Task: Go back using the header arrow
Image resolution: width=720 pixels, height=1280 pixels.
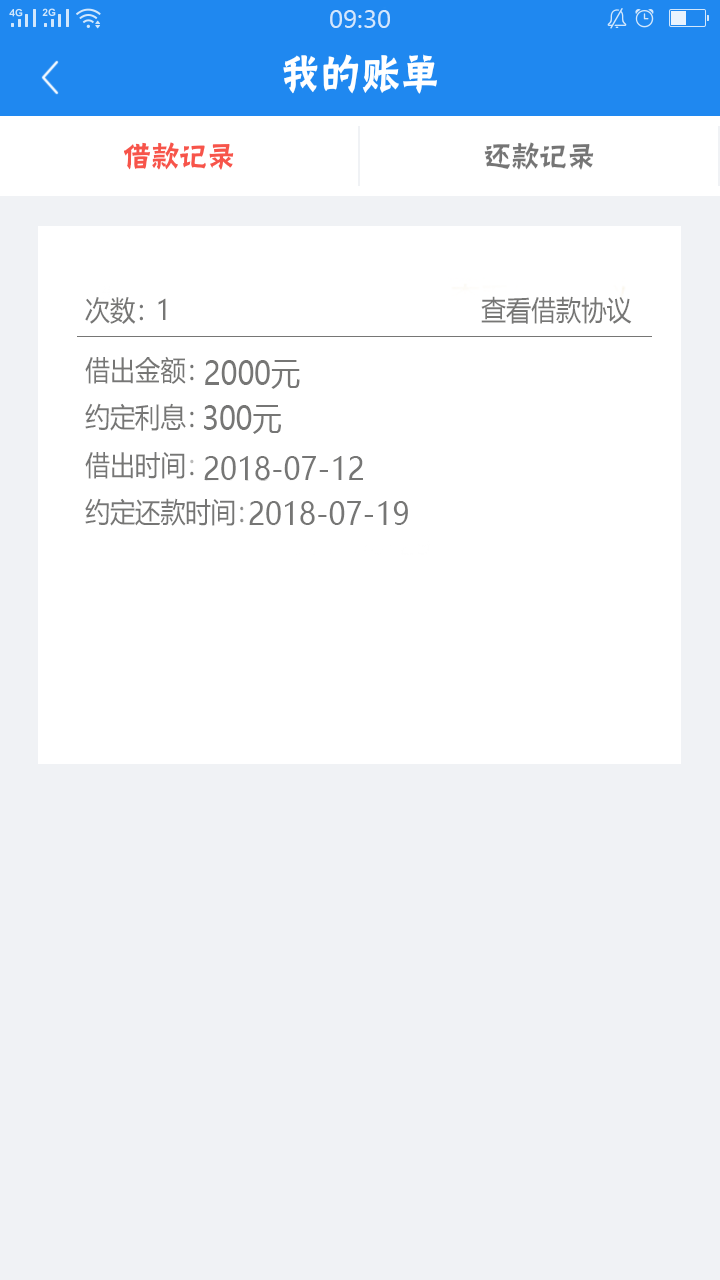Action: click(x=50, y=77)
